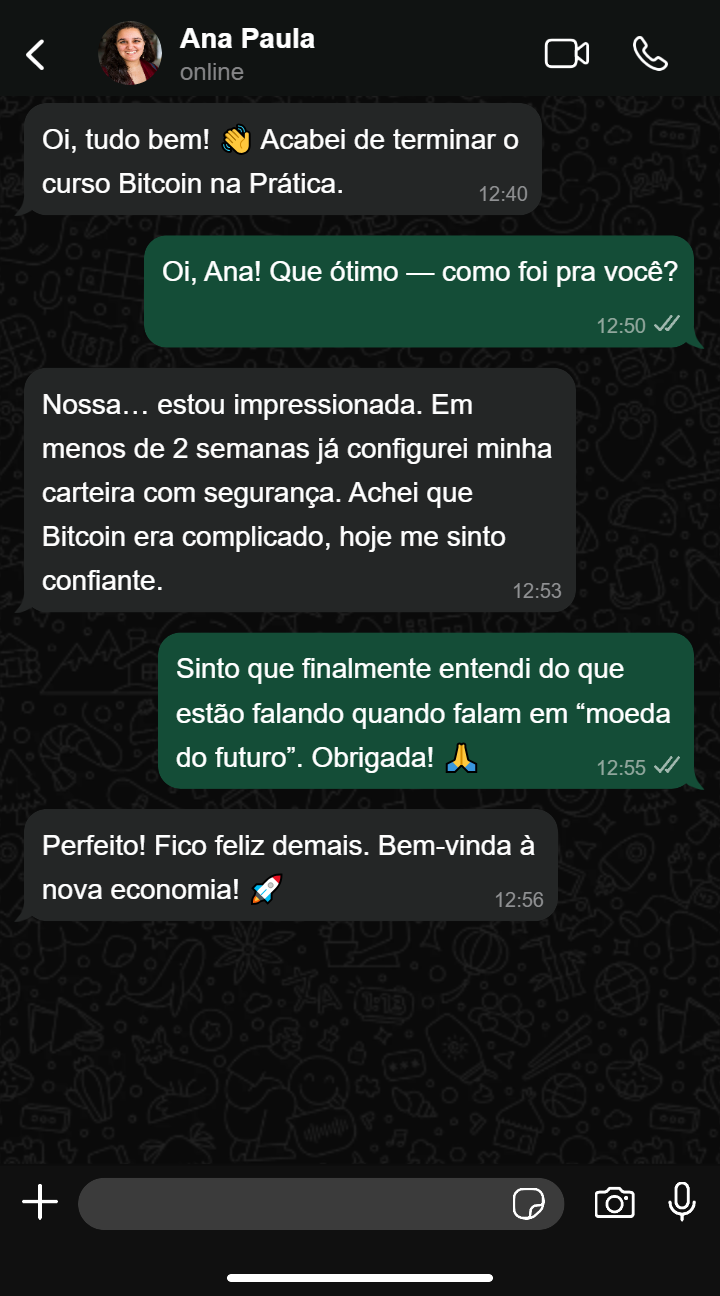Screen dimensions: 720x1296
Task: Go back to the chats list
Action: coord(36,54)
